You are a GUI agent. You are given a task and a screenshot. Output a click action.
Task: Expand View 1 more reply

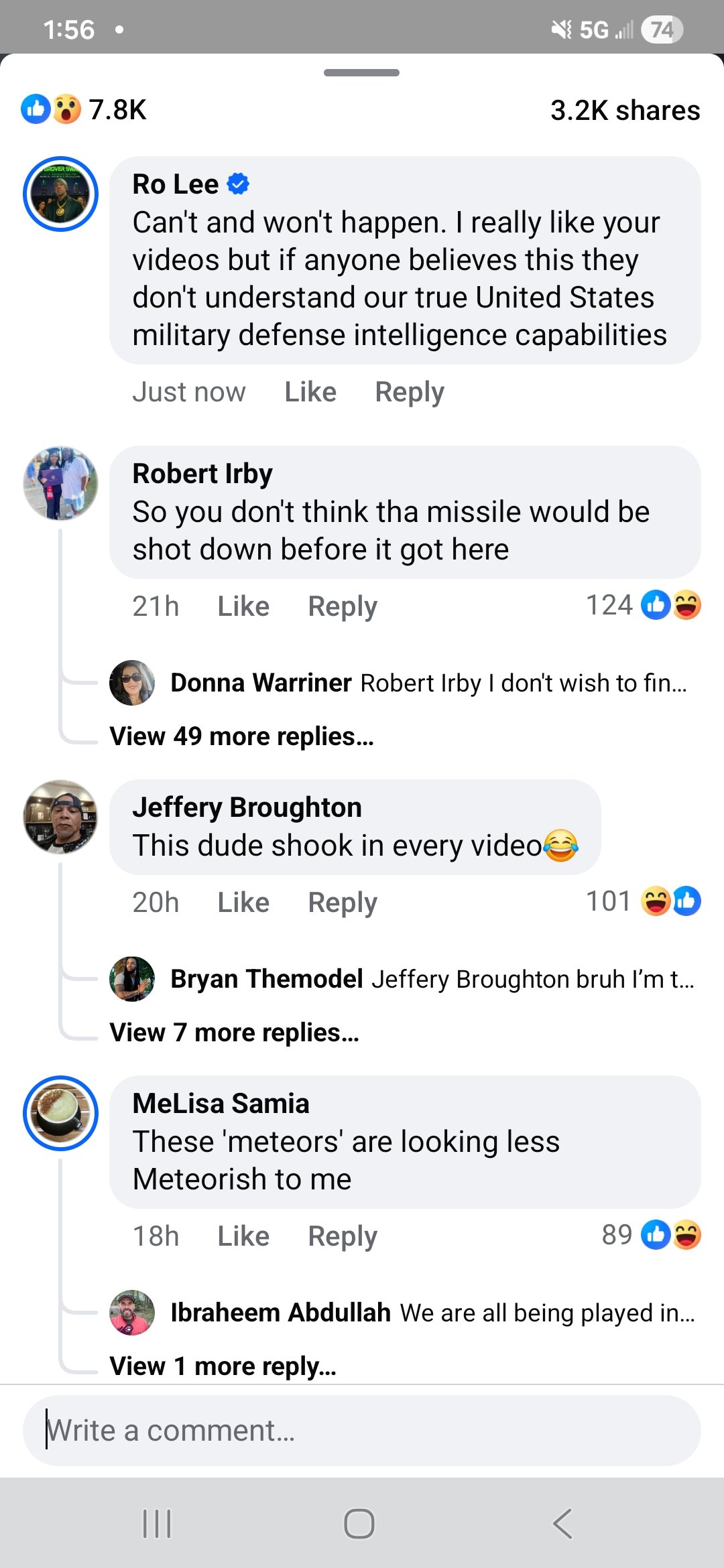(x=223, y=1366)
